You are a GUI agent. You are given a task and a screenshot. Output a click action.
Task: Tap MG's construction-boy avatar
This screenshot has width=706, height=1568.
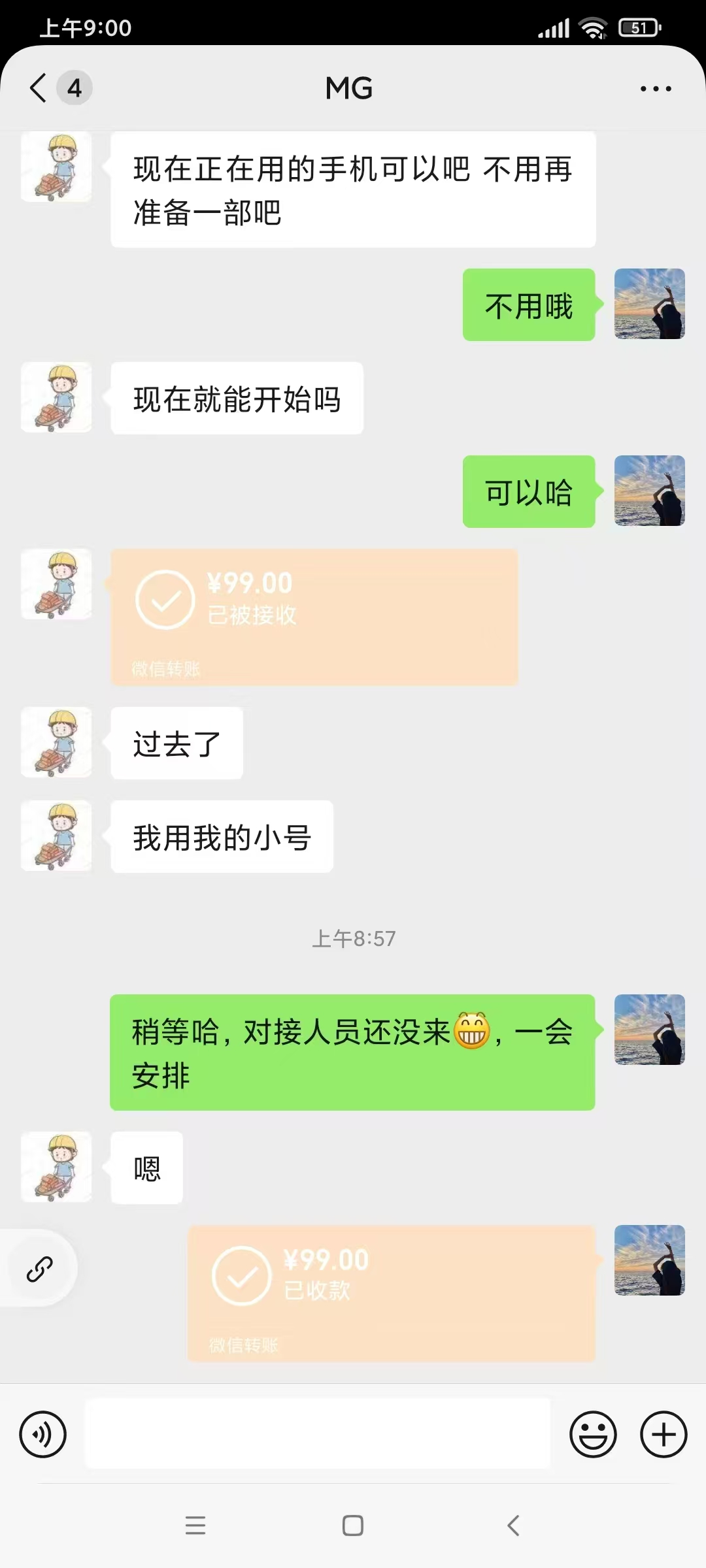click(x=56, y=167)
